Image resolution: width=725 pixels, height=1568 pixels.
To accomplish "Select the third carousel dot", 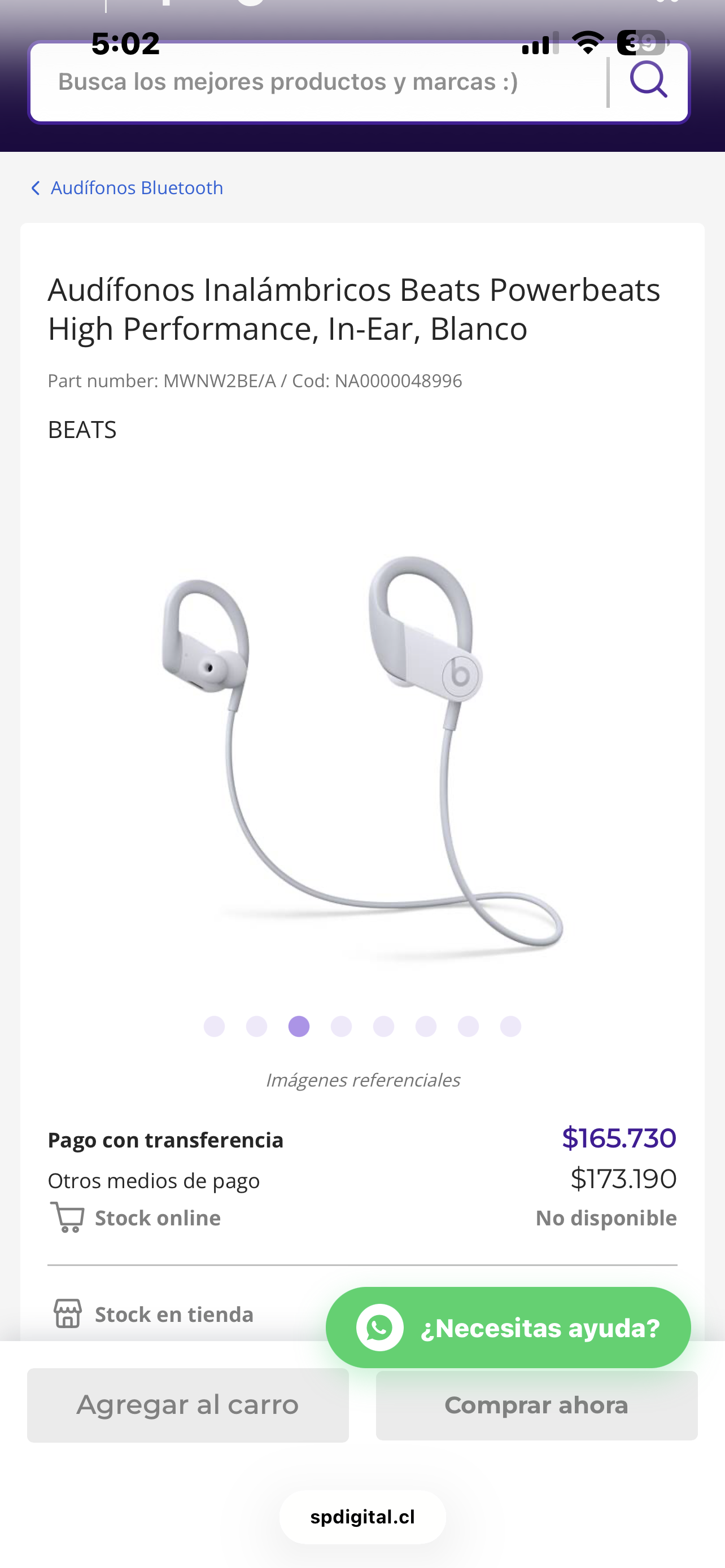I will pos(299,1026).
